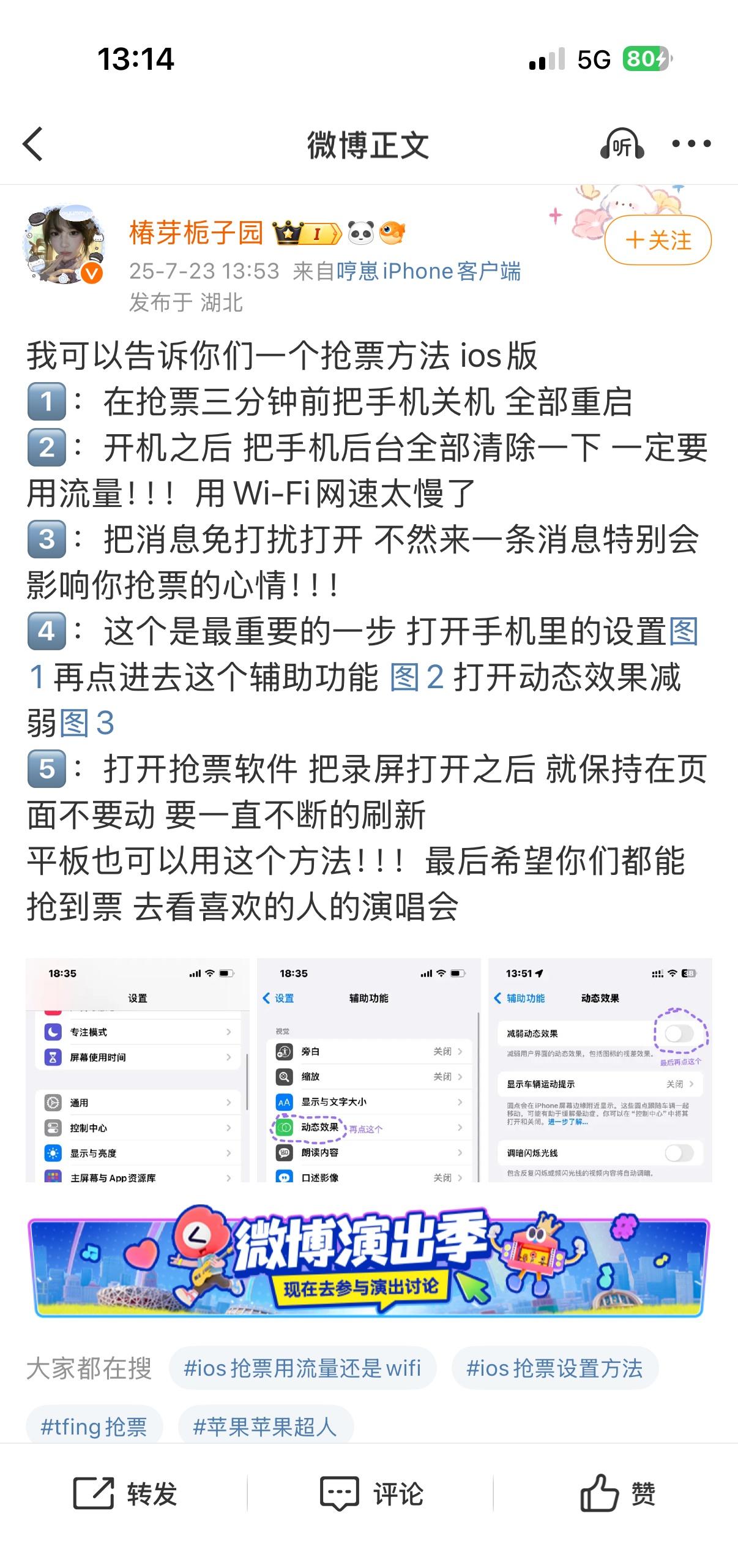Select the #苹果苹果超人 search chip
Screen dimensions: 738x1568
(265, 1427)
